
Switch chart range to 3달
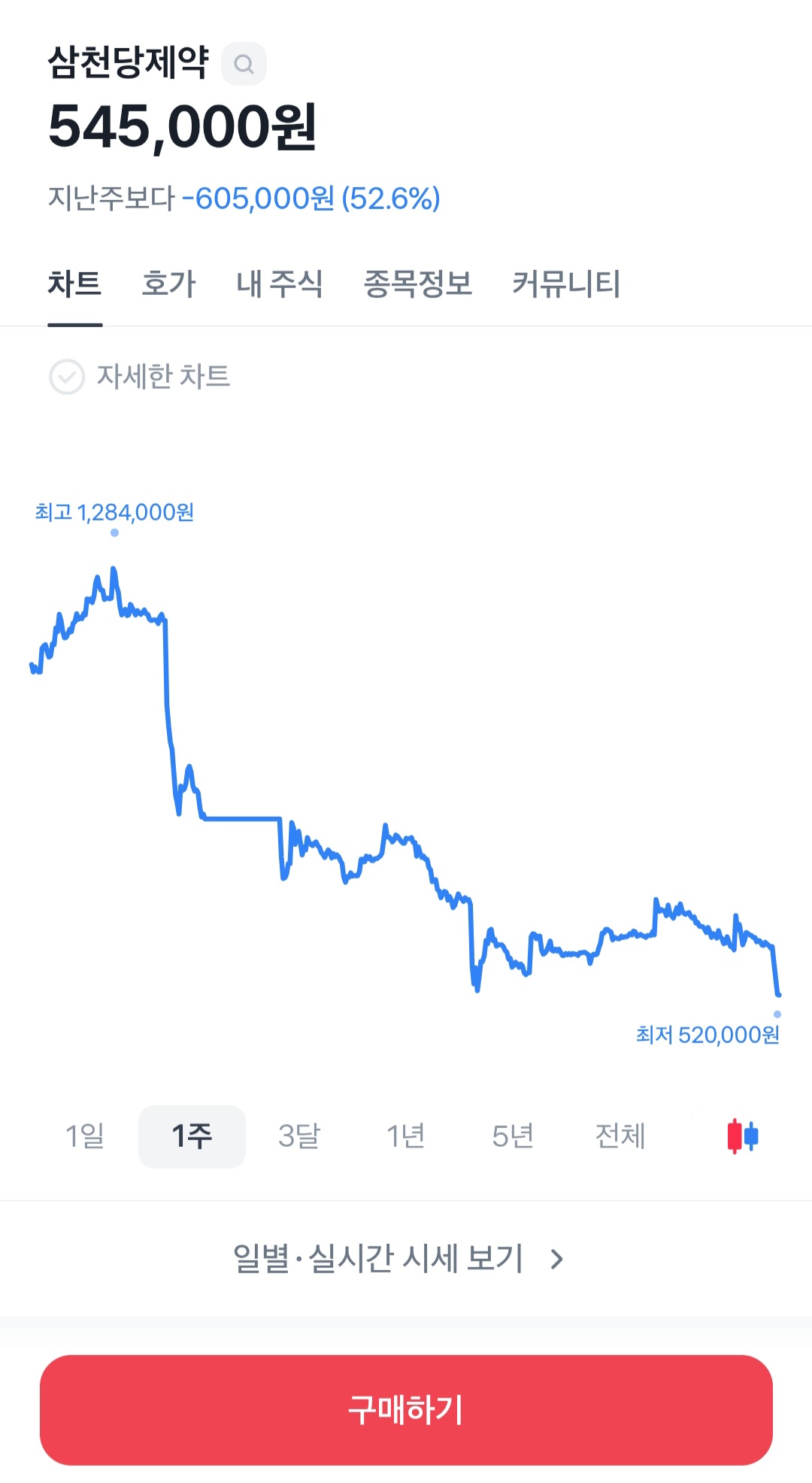pos(299,1136)
